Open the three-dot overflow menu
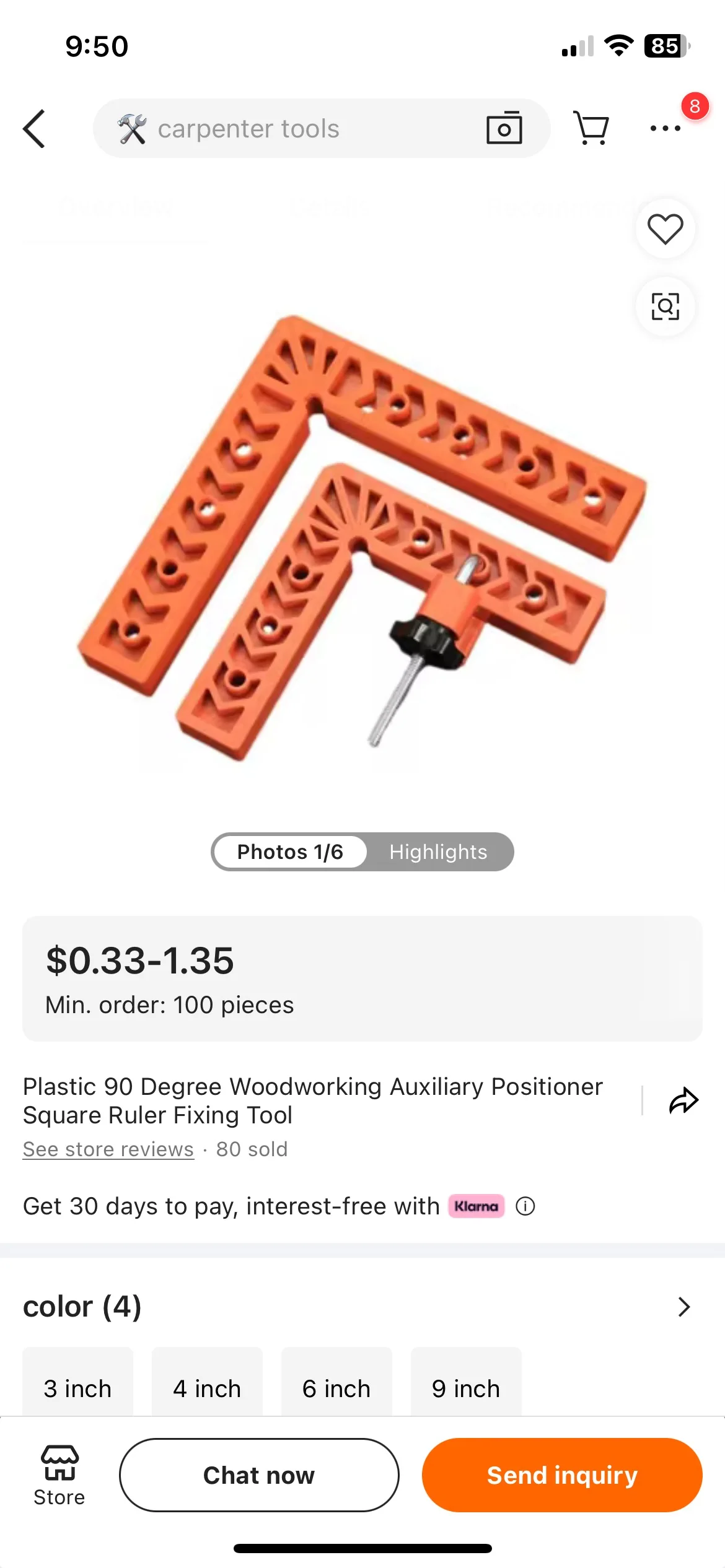 coord(666,128)
